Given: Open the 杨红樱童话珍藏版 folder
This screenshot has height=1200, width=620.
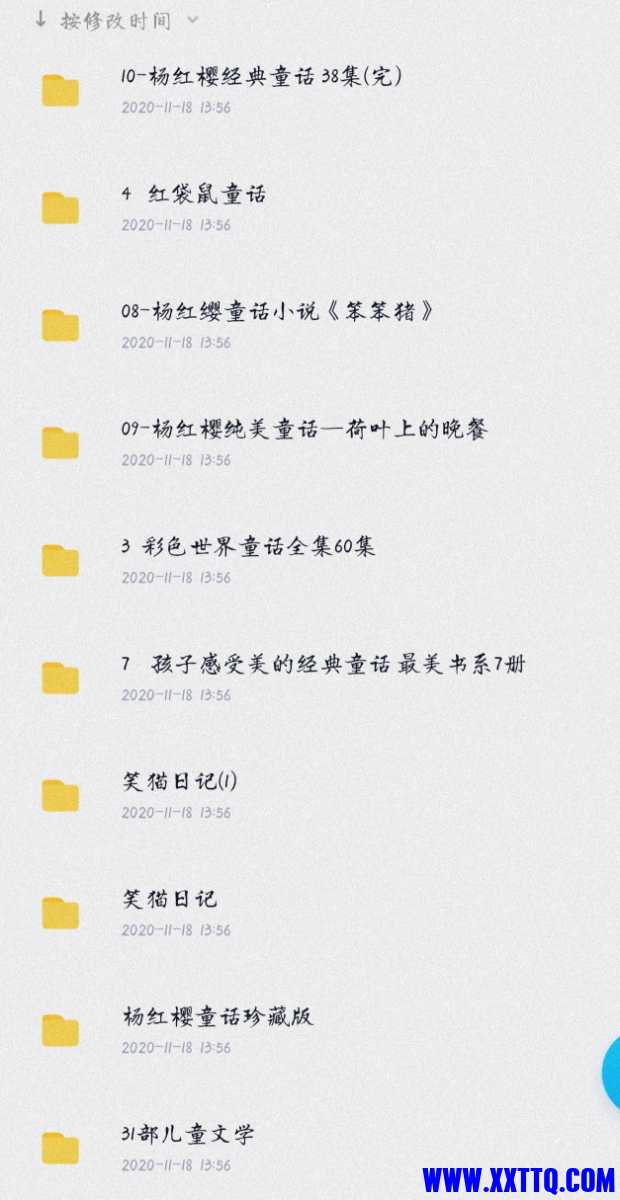Looking at the screenshot, I should coord(218,1017).
